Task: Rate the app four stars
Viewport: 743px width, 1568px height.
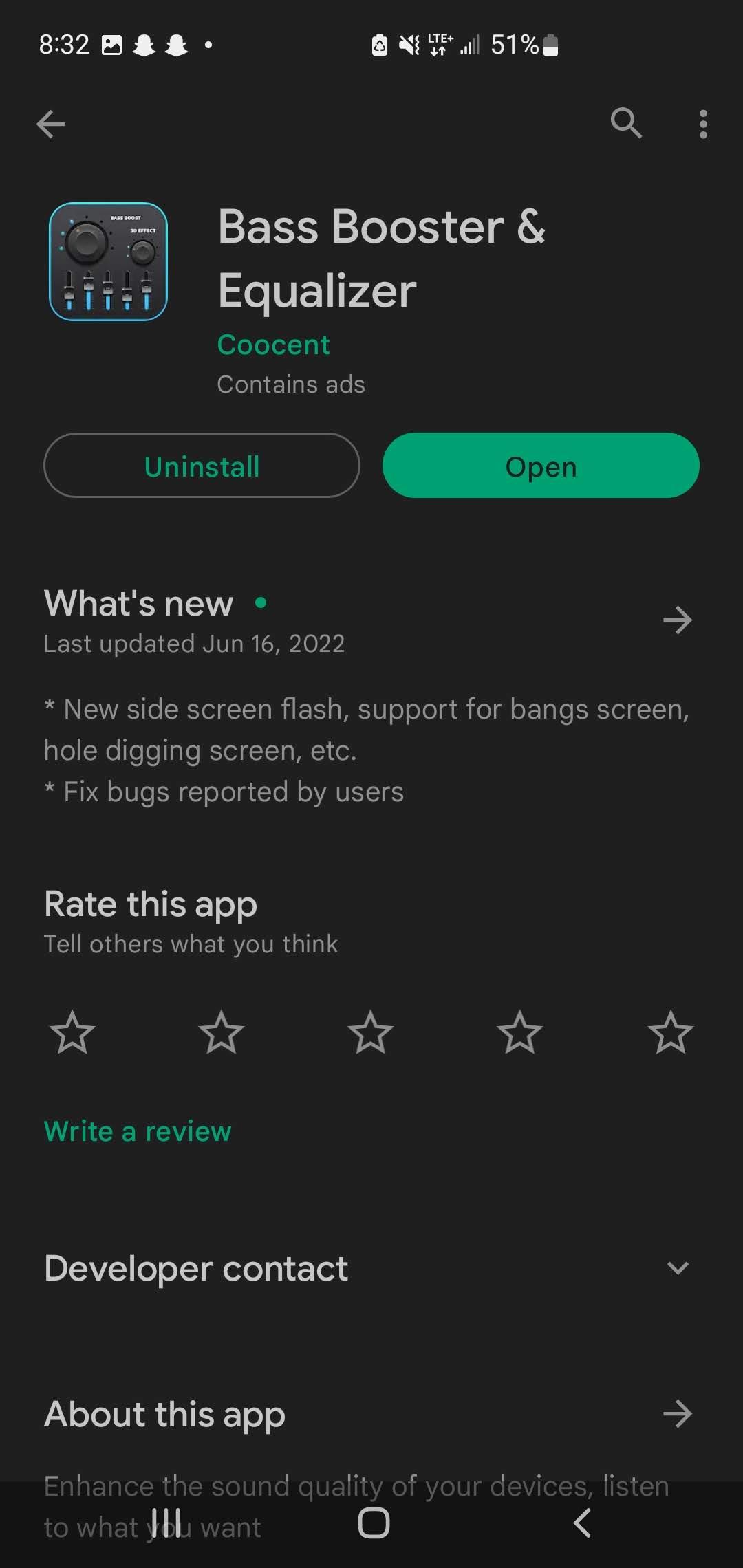Action: [x=520, y=1032]
